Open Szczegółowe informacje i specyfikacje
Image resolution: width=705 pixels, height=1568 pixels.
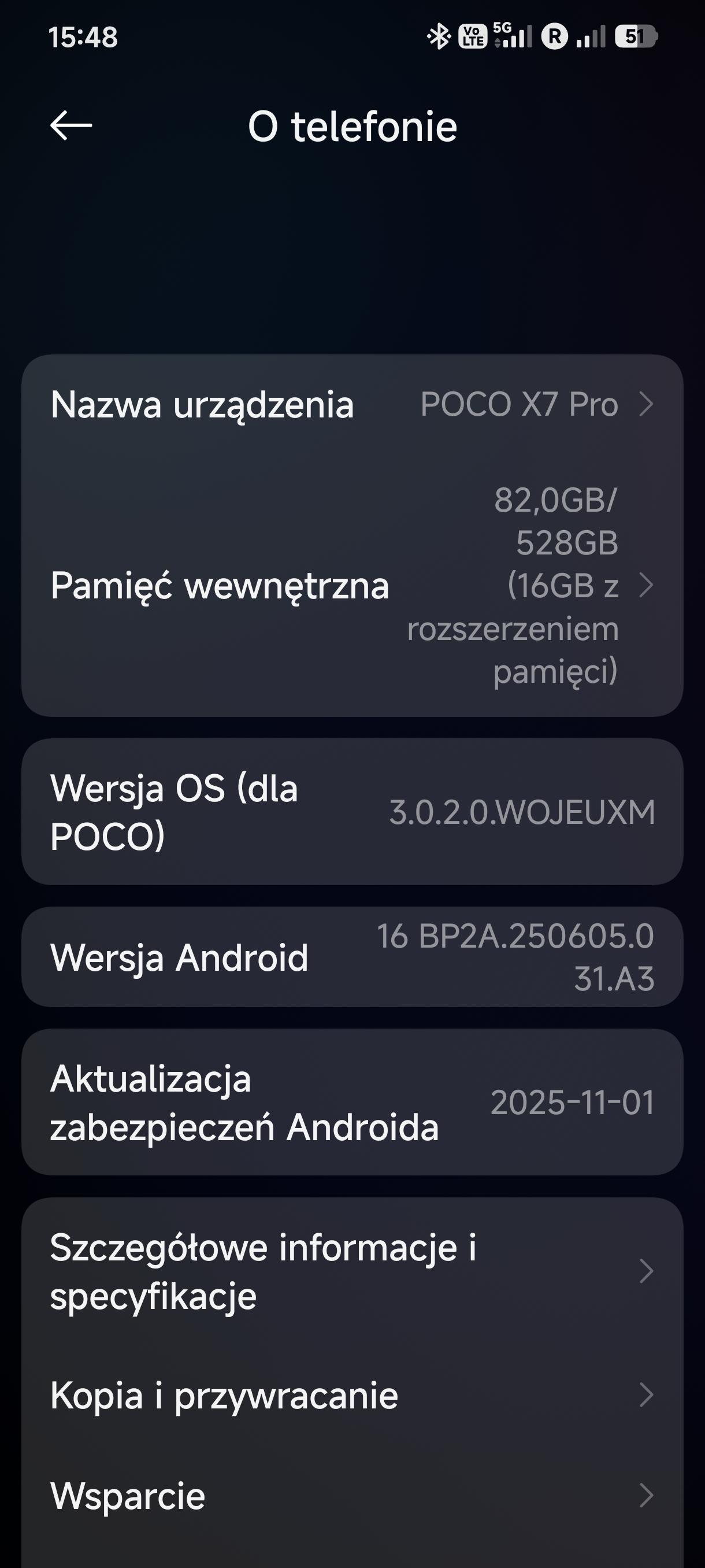352,1271
